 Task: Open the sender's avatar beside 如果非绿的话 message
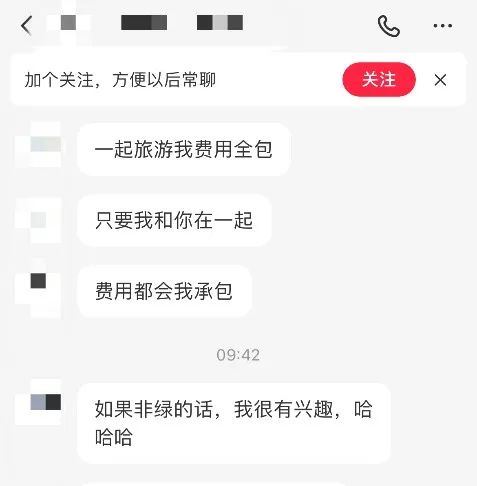coord(39,402)
